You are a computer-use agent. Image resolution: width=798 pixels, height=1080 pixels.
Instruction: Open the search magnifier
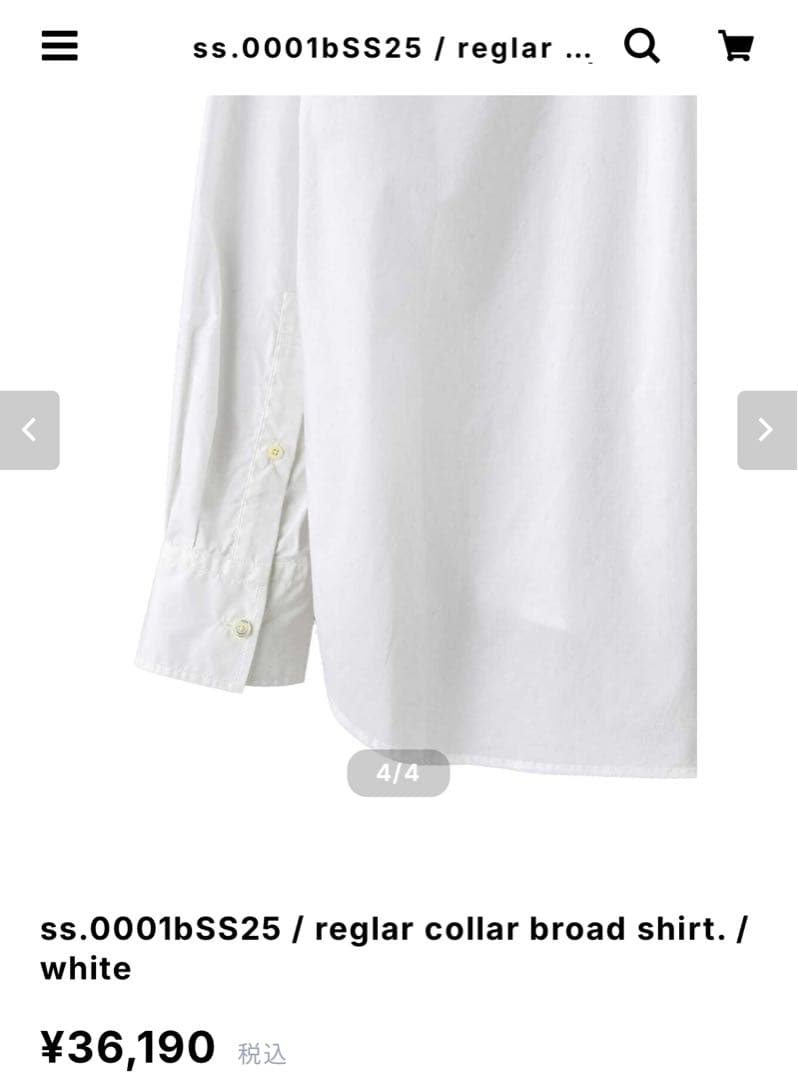(642, 45)
